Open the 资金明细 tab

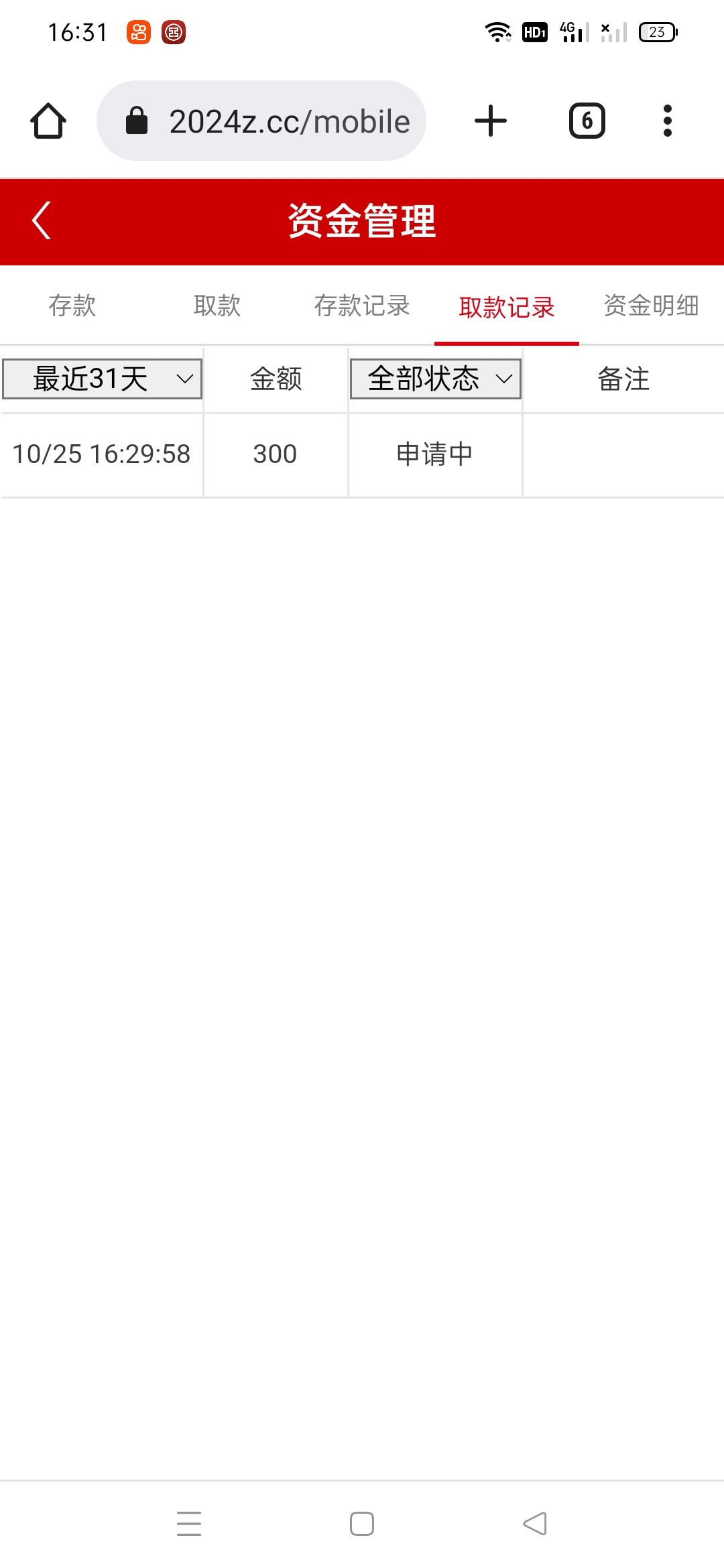click(651, 306)
